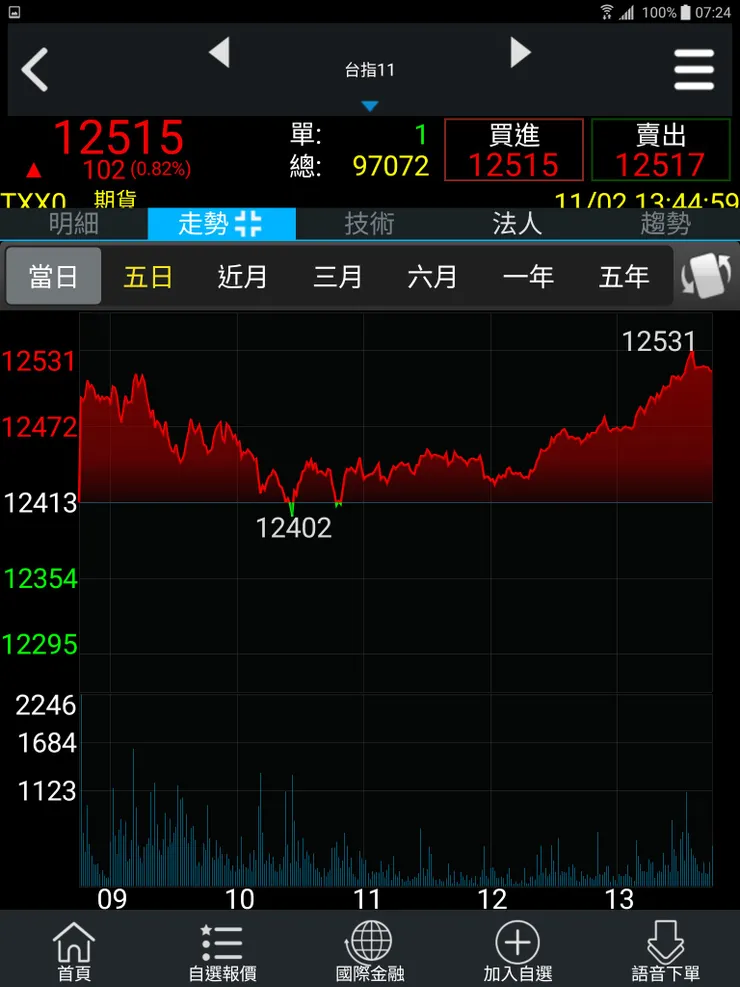Tap the chart rotate icon beside 五年
The width and height of the screenshot is (740, 987).
(707, 276)
